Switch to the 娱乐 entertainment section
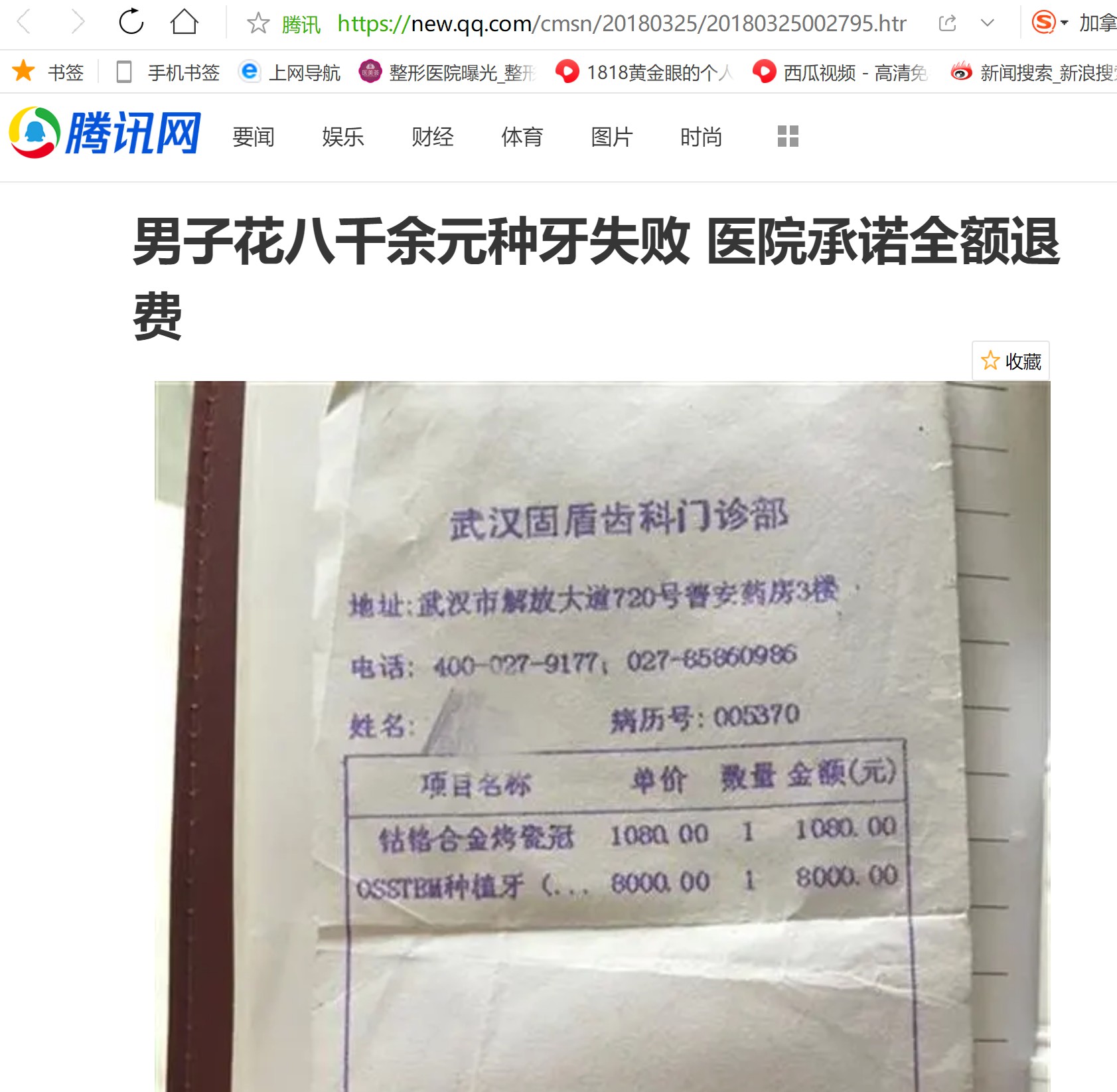Screen dimensions: 1117x1092 click(342, 137)
